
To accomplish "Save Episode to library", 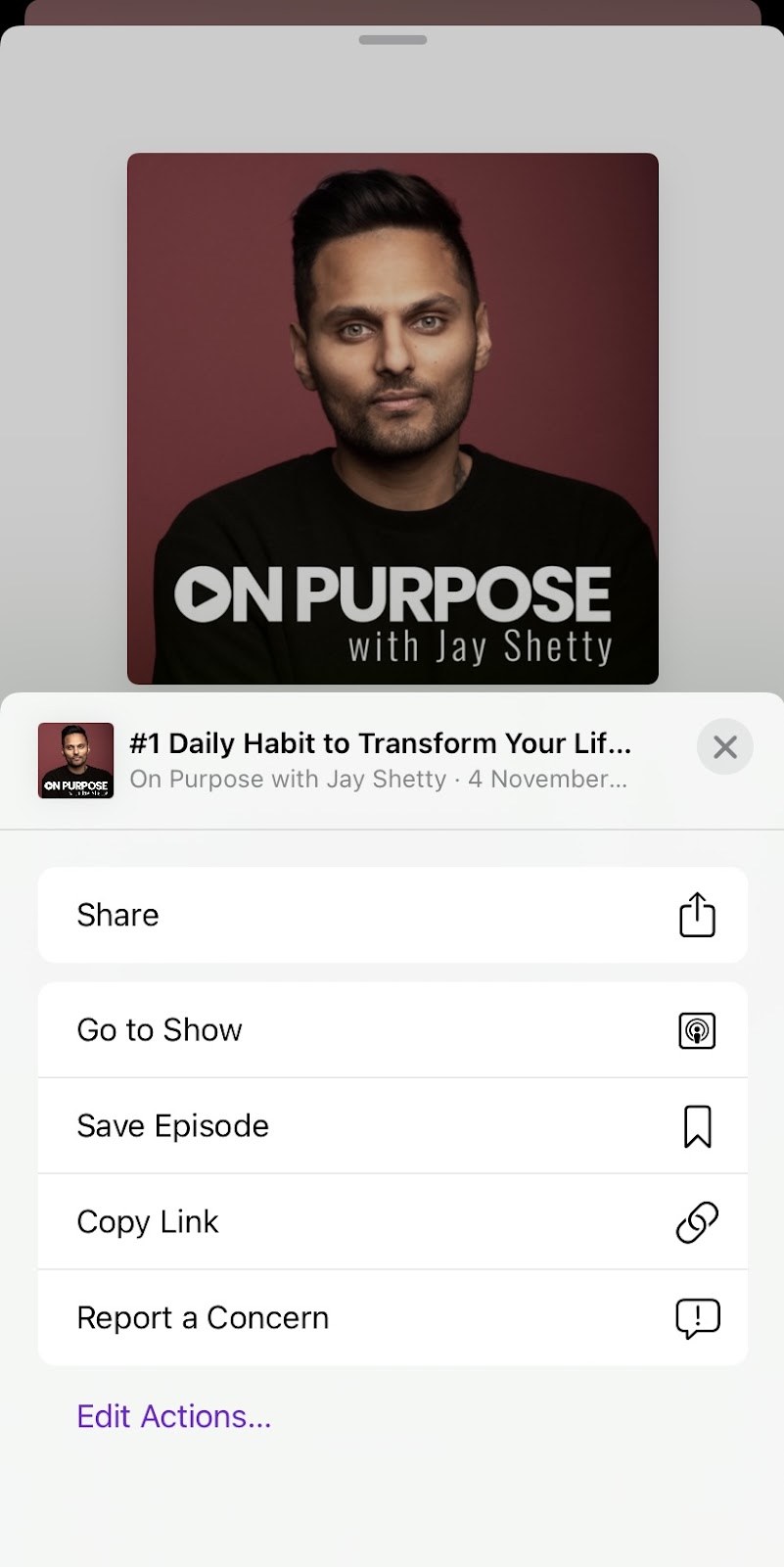I will click(x=392, y=1126).
